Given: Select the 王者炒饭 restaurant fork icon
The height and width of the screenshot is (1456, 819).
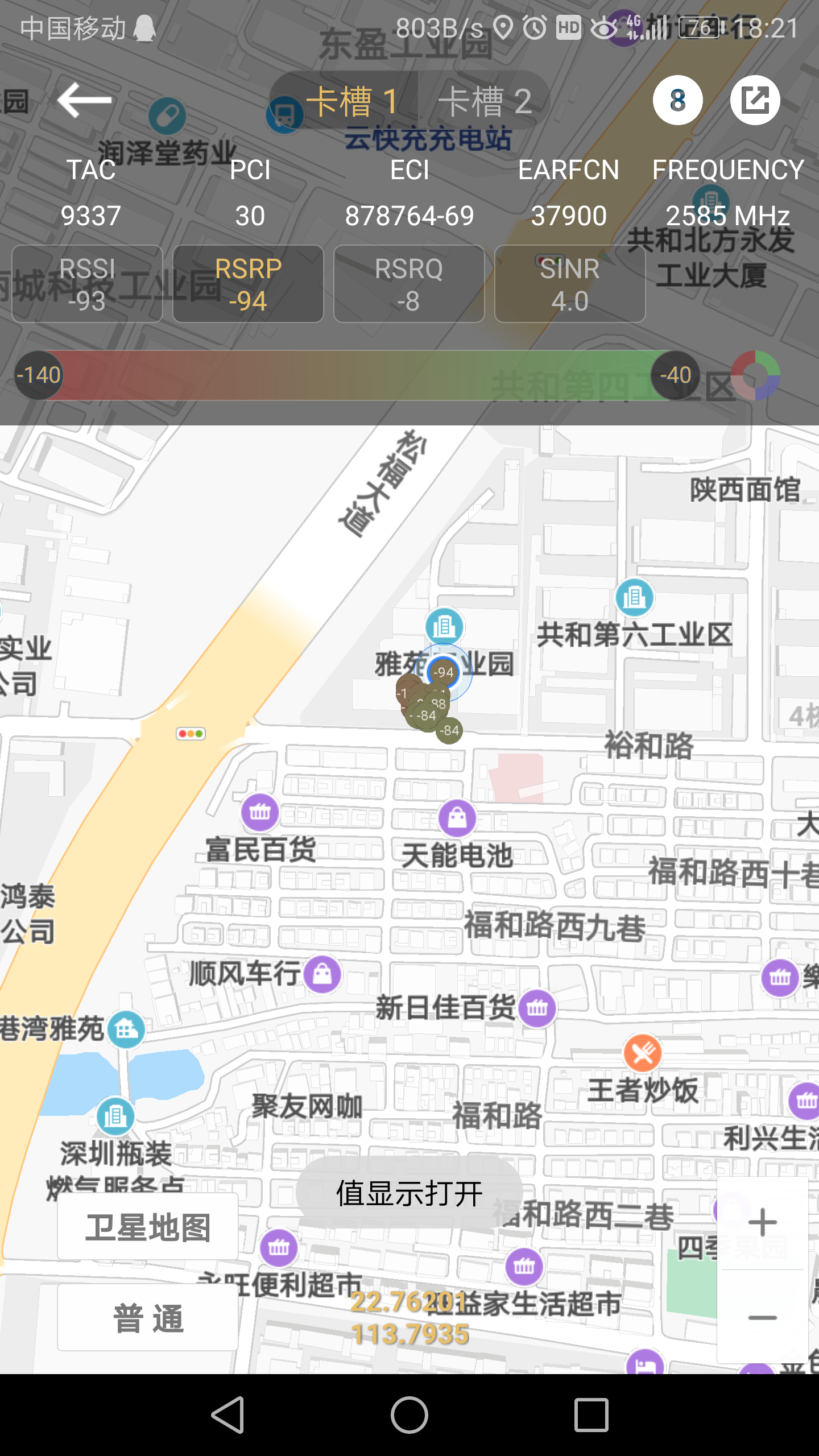Looking at the screenshot, I should tap(643, 1053).
